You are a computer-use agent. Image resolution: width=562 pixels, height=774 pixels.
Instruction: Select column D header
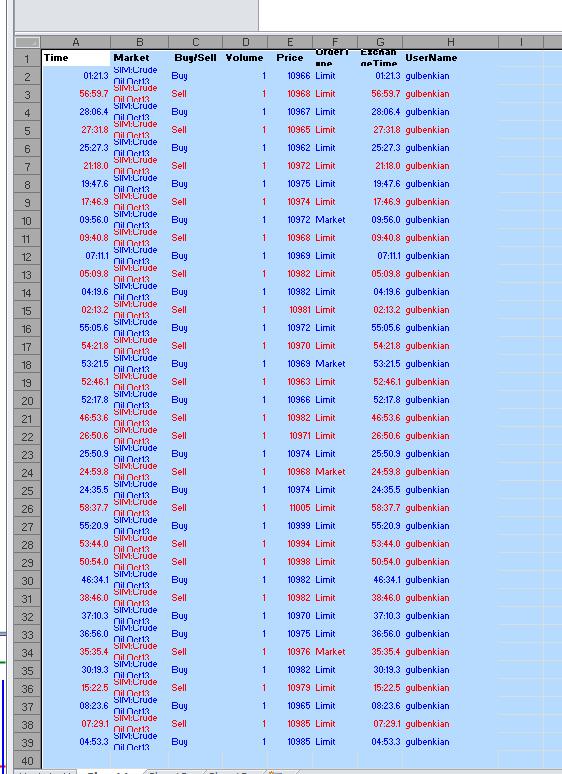[x=245, y=42]
